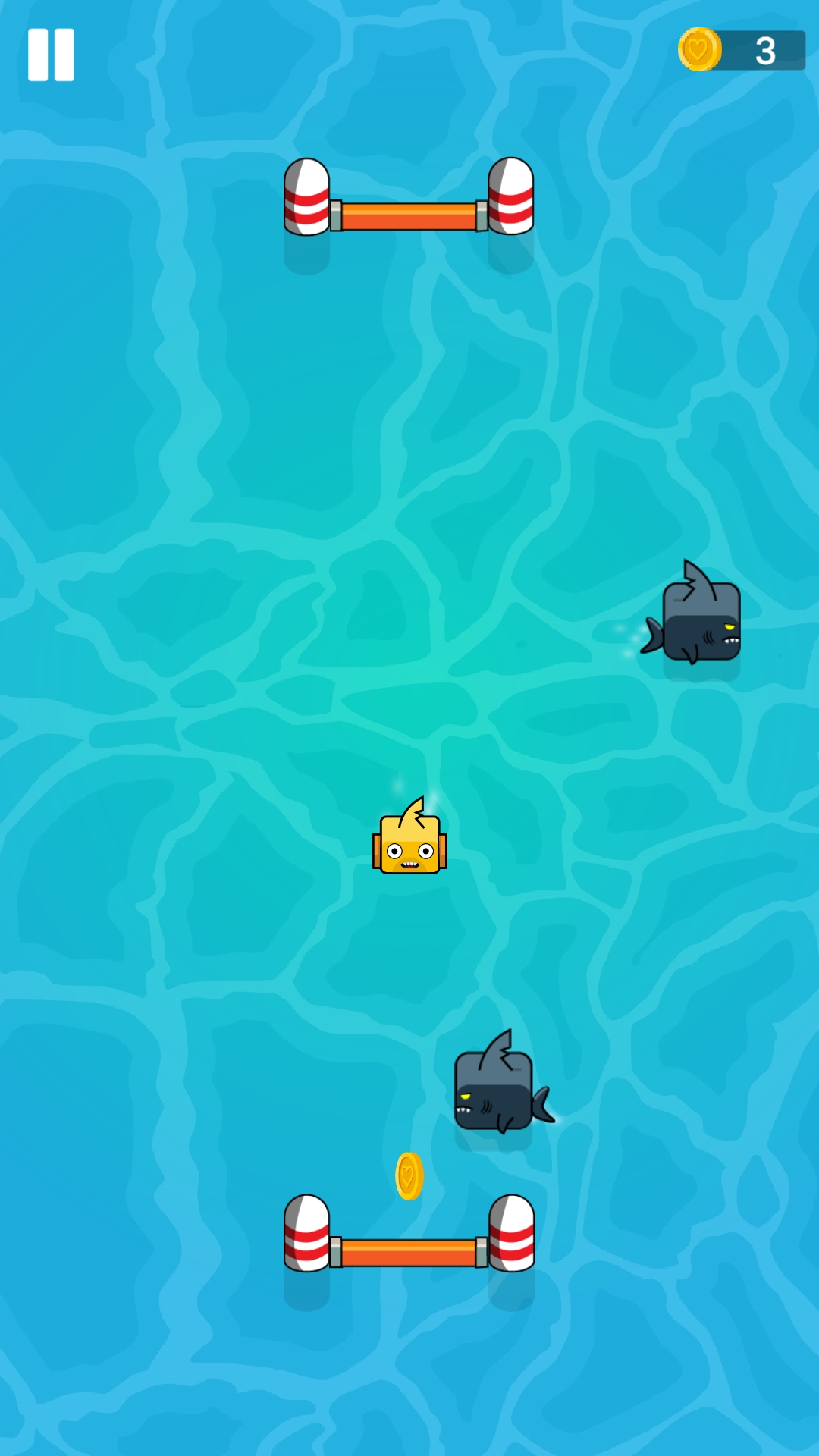Pause the game
Viewport: 819px width, 1456px height.
(51, 55)
